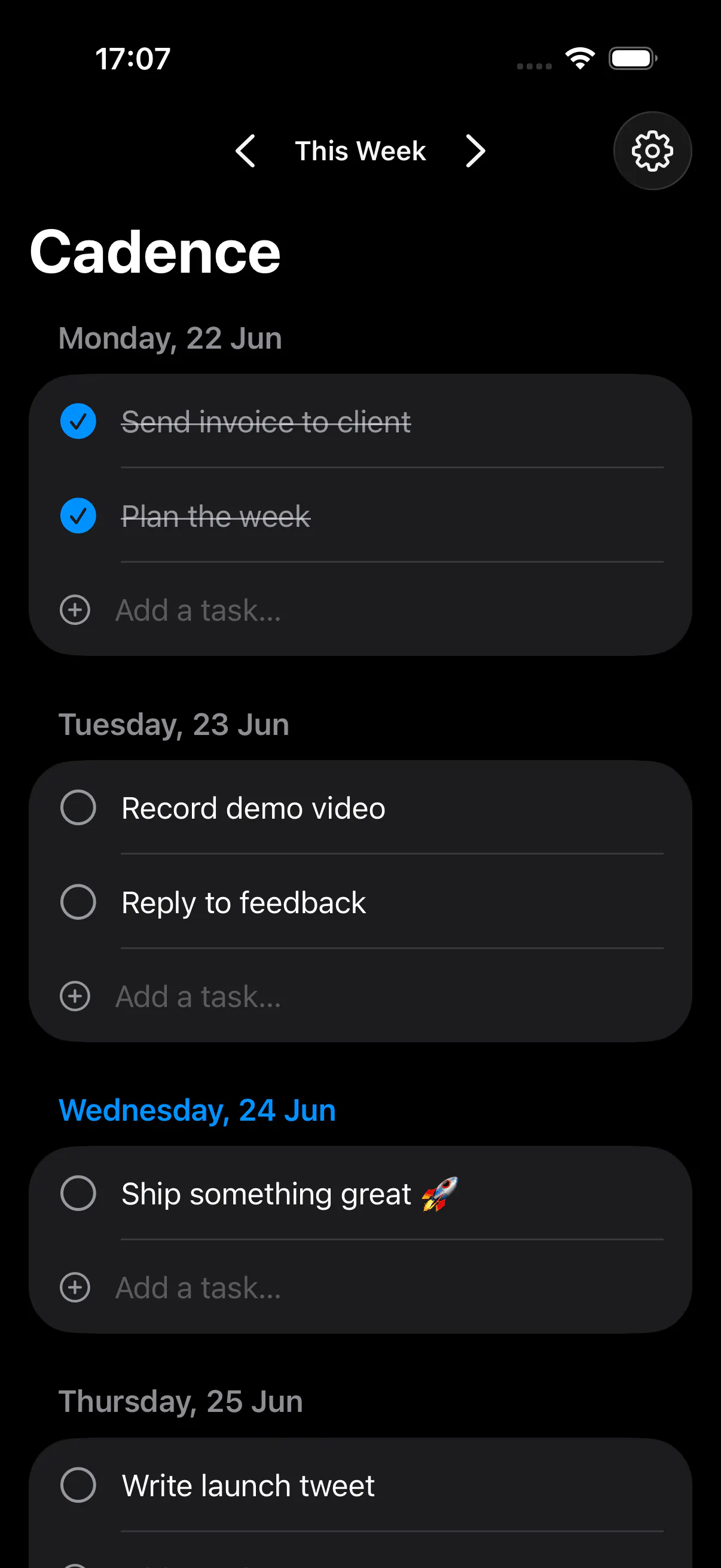Add a task for Monday
Screen dimensions: 721x1568
tap(360, 610)
